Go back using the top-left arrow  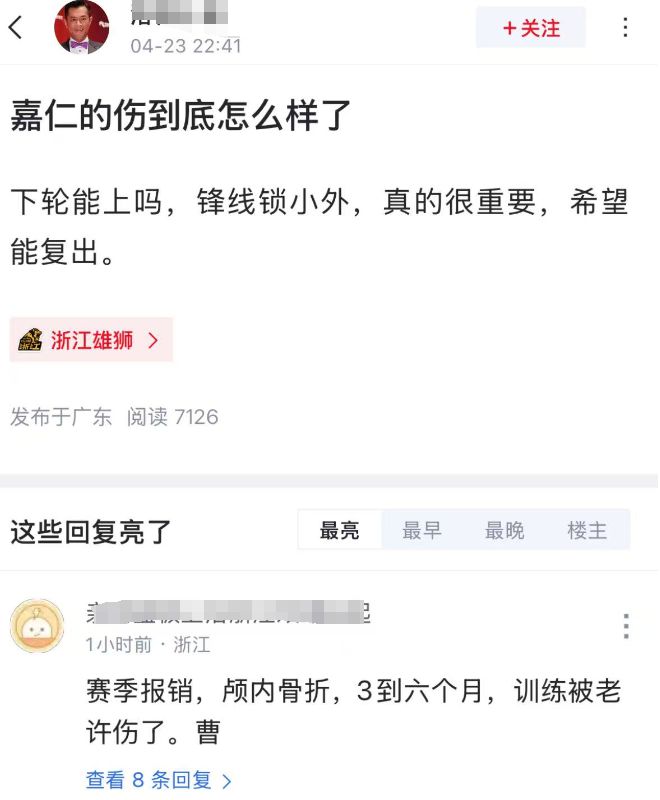coord(16,27)
